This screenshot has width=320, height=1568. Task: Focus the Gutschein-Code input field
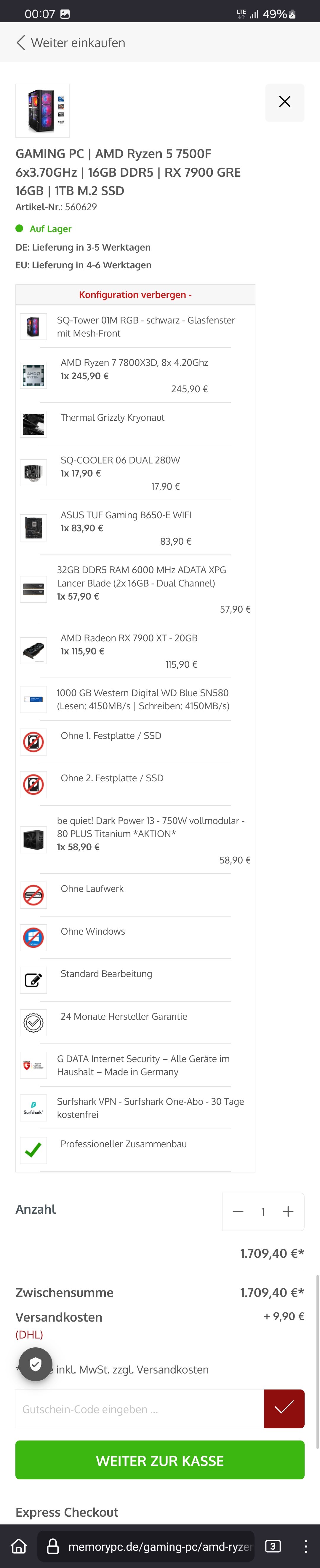[139, 1408]
